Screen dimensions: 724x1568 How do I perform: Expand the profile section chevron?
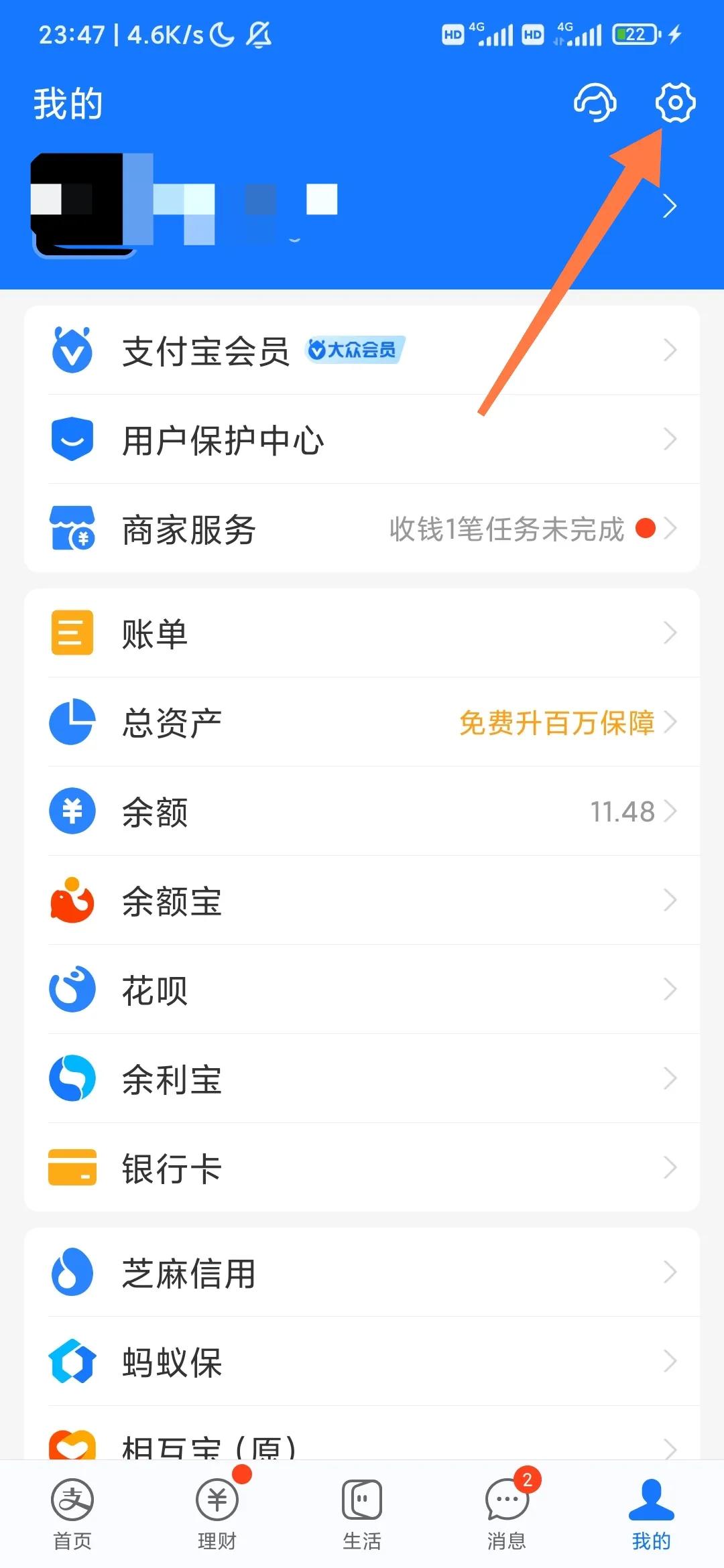[670, 206]
